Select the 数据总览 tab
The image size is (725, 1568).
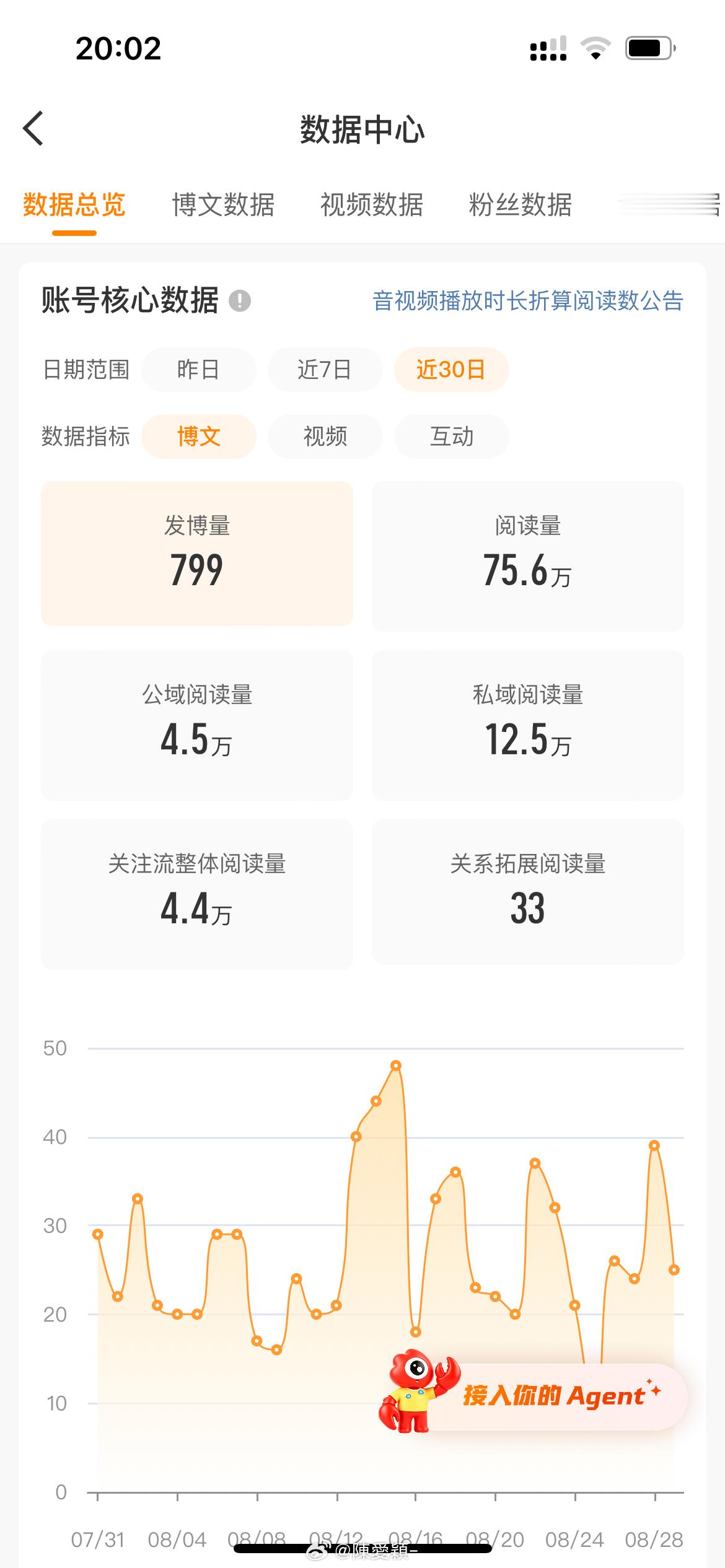(74, 205)
